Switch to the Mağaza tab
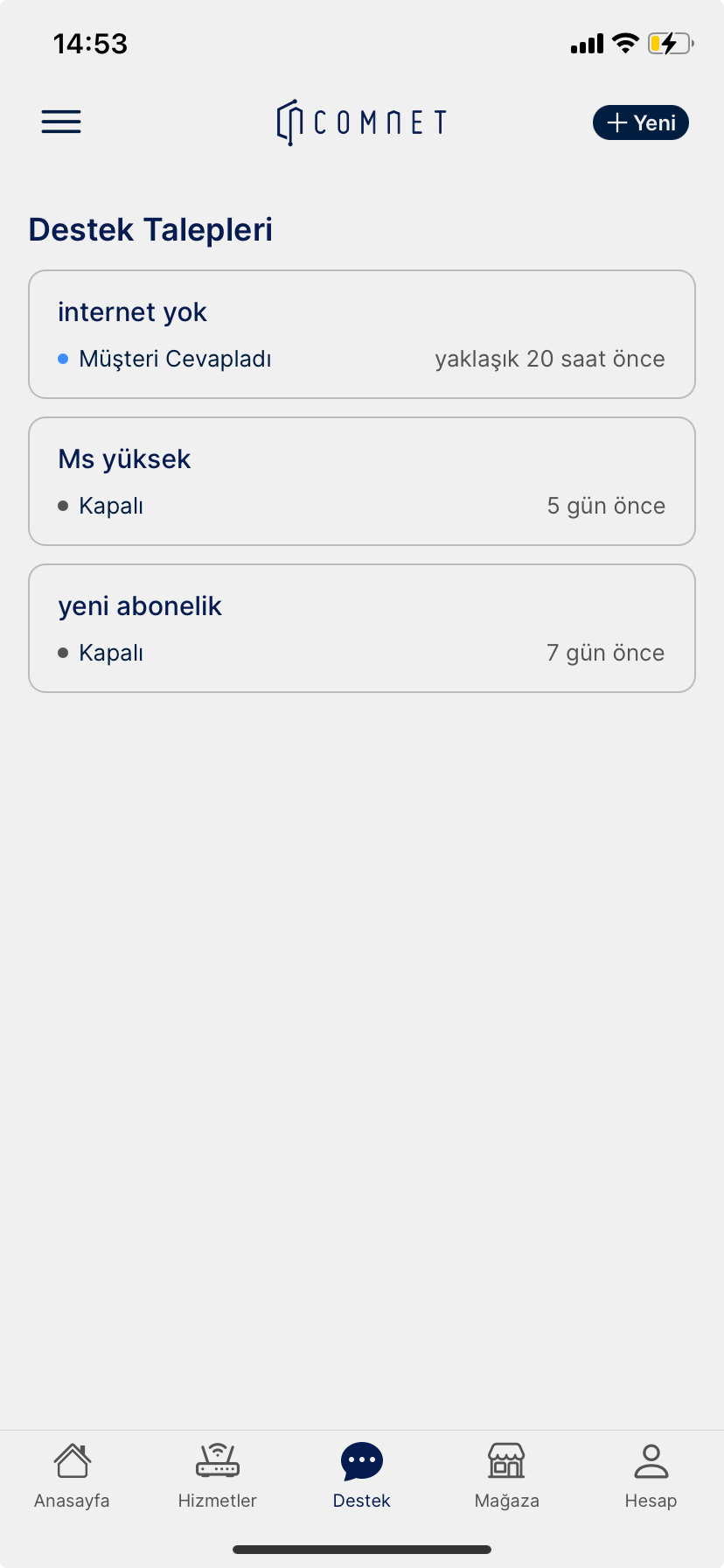Viewport: 724px width, 1568px height. (506, 1475)
